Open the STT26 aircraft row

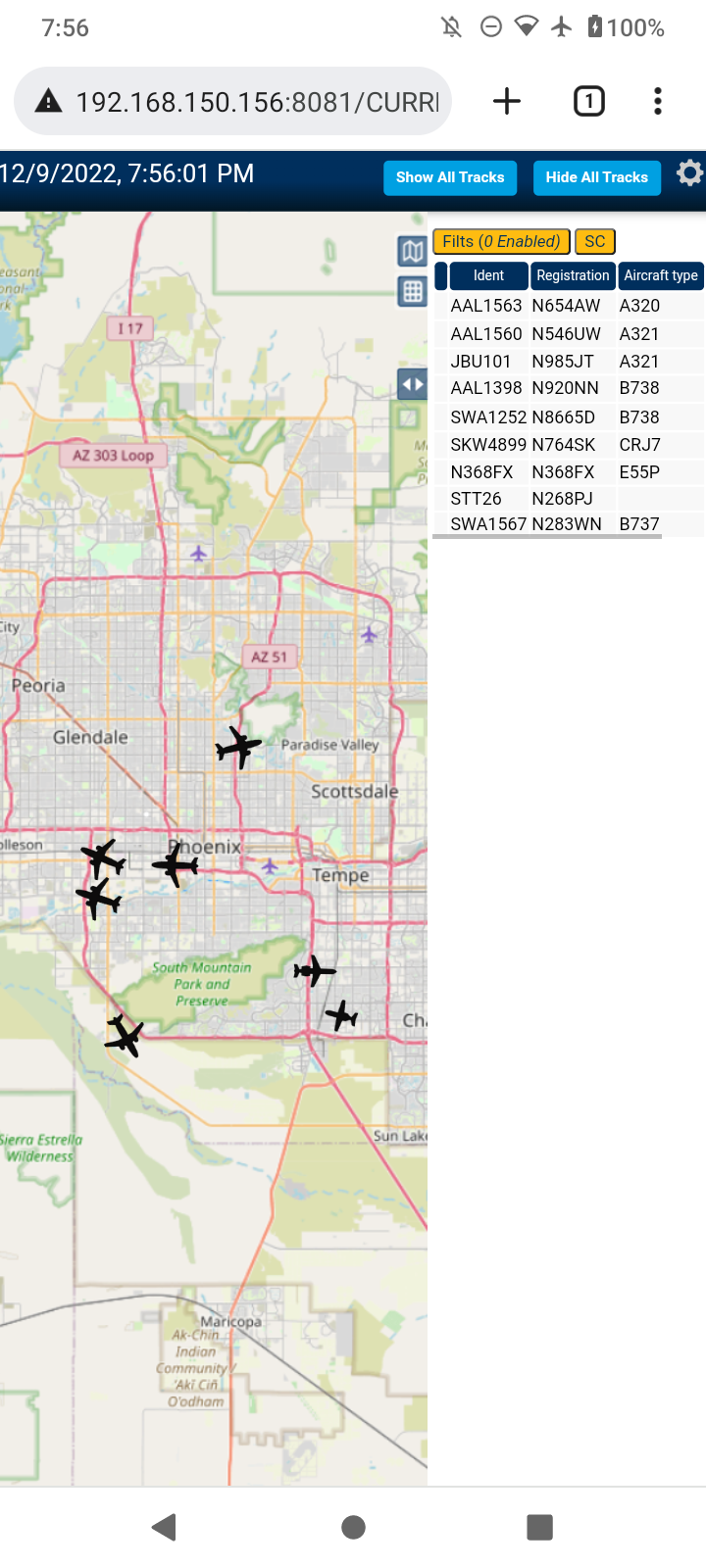pos(569,499)
